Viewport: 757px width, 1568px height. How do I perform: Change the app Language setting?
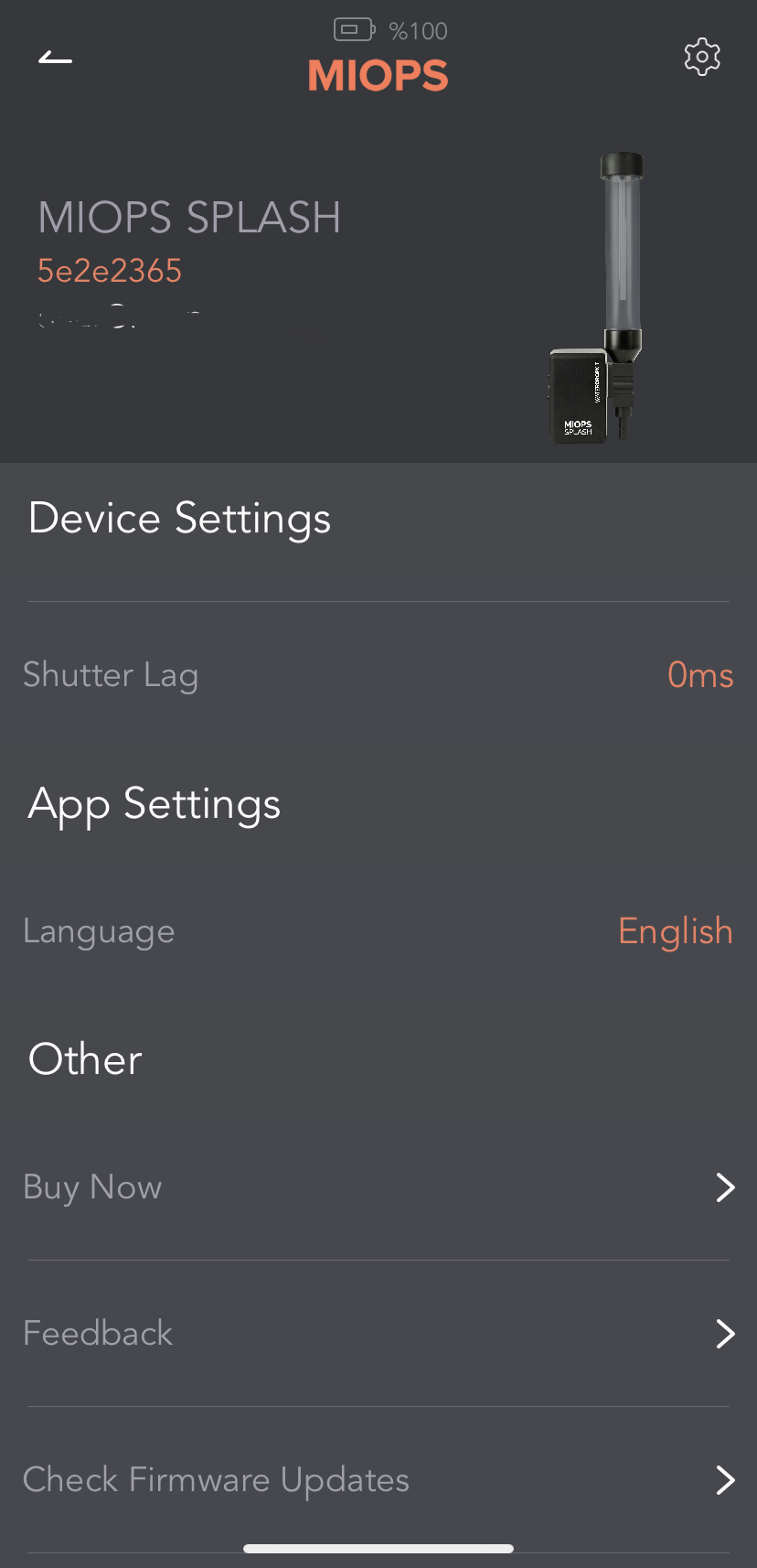coord(378,931)
